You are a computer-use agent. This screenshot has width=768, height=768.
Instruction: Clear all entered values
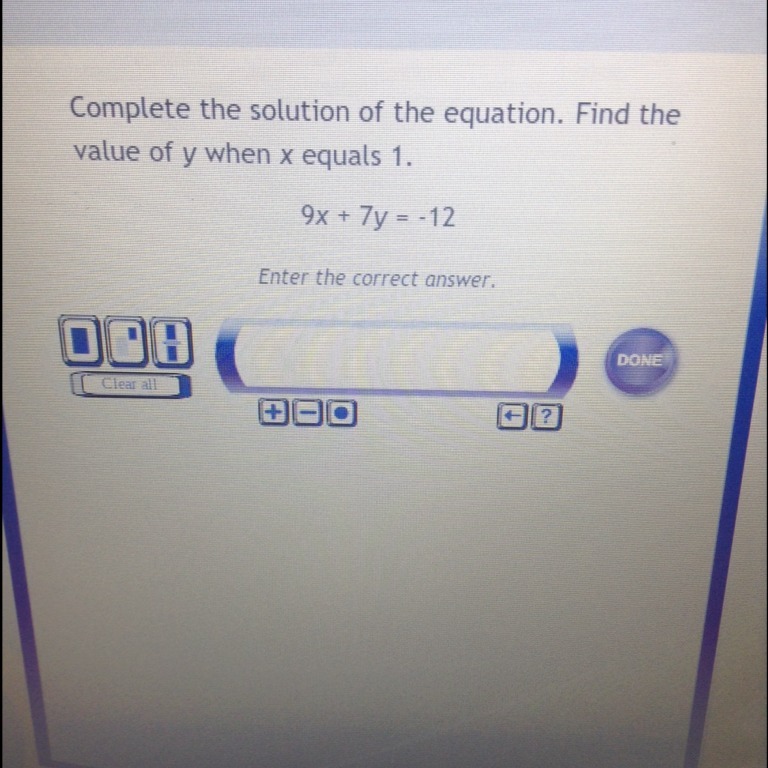coord(129,384)
